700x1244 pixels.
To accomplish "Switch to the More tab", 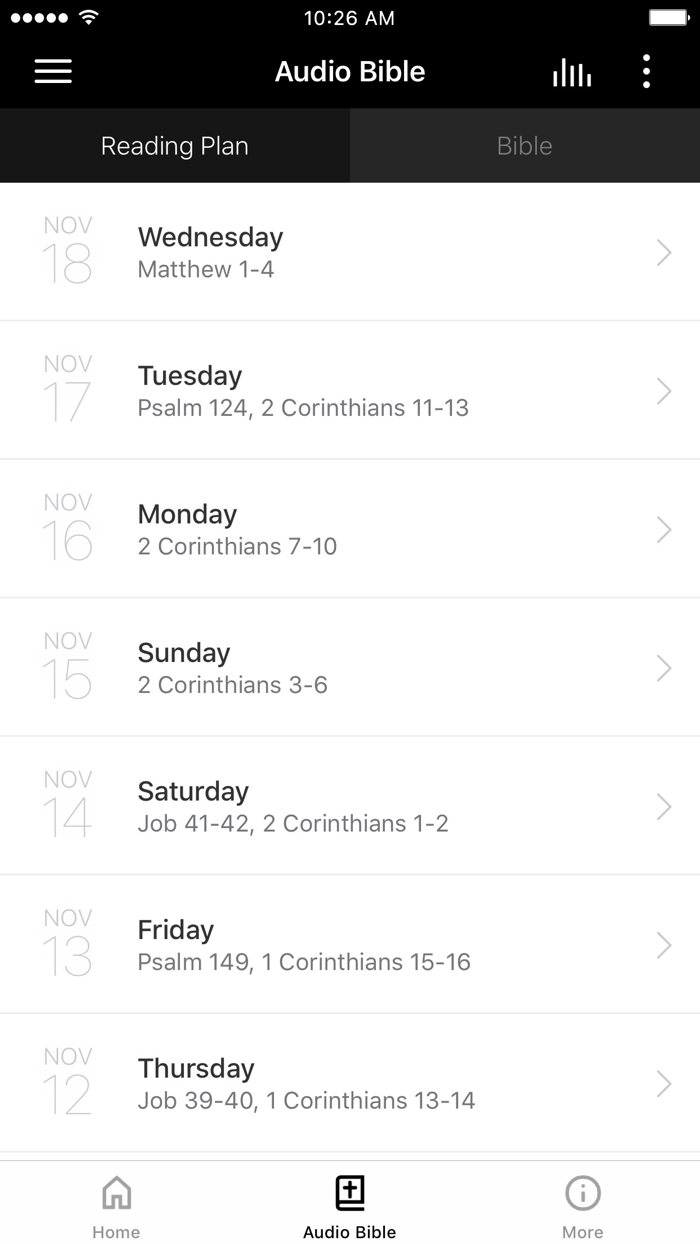I will 583,1204.
